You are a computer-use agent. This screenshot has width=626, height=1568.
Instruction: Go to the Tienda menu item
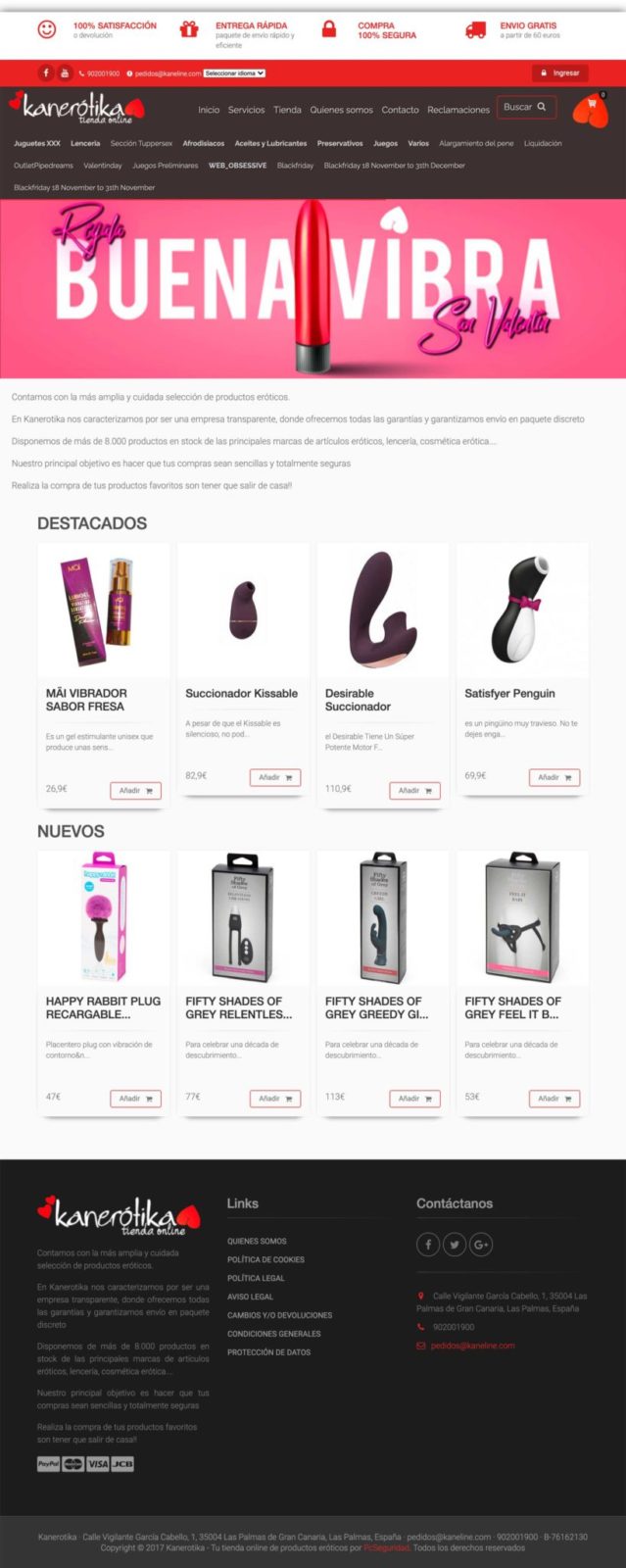(x=287, y=110)
